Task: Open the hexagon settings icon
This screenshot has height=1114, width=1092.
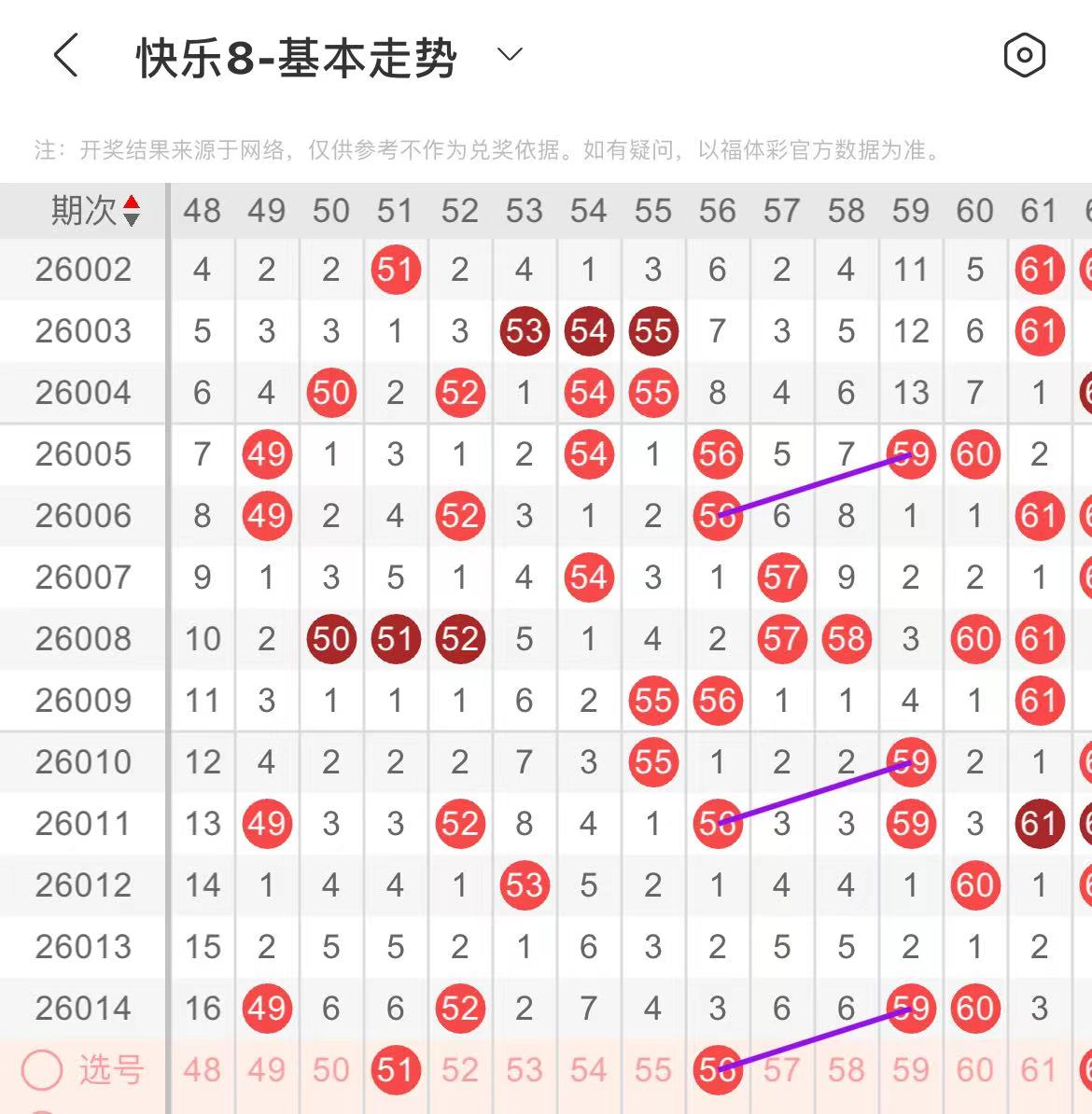Action: point(1024,56)
